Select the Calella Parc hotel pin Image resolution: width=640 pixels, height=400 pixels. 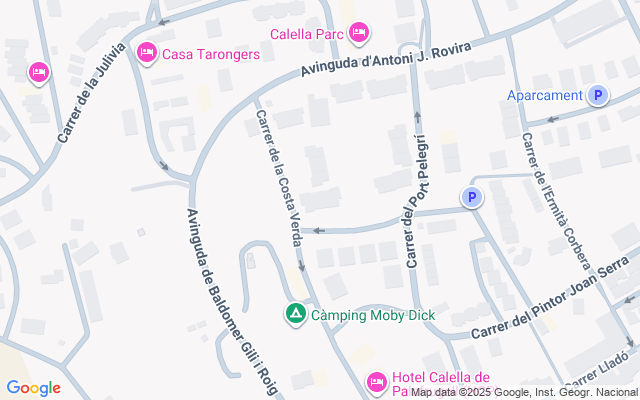coord(360,34)
